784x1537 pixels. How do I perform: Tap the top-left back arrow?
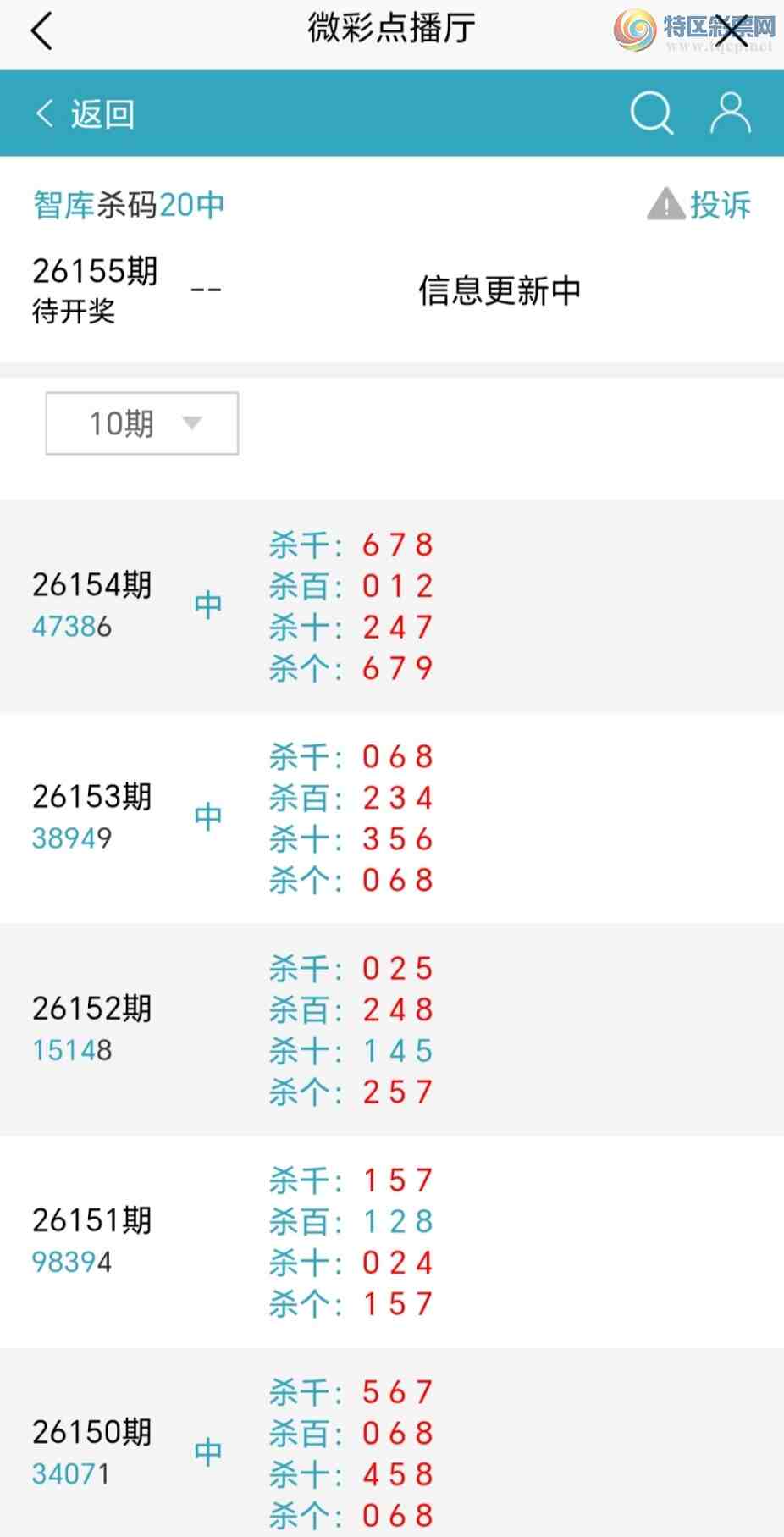tap(41, 31)
